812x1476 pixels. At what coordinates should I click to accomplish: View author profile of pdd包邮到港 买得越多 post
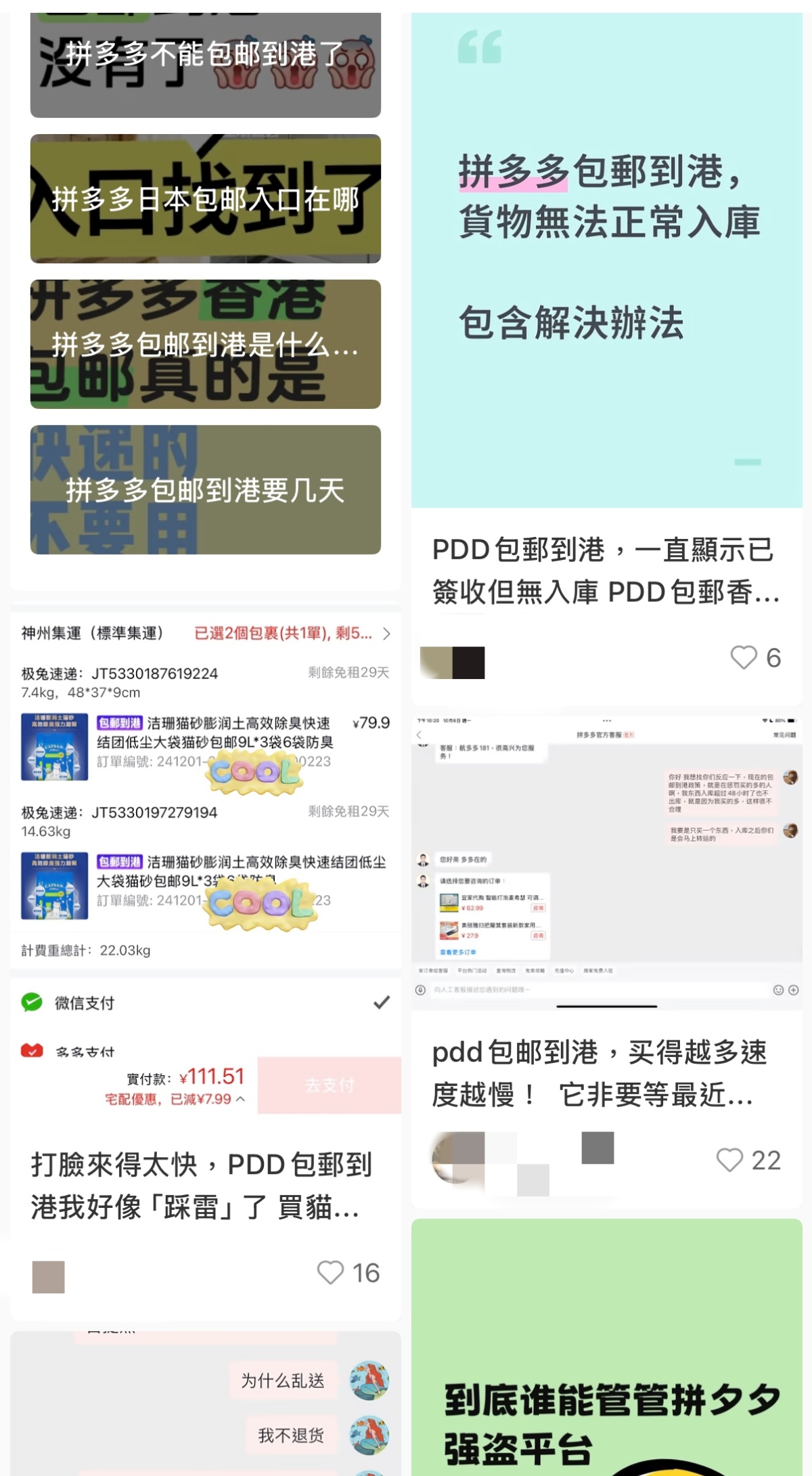459,1158
